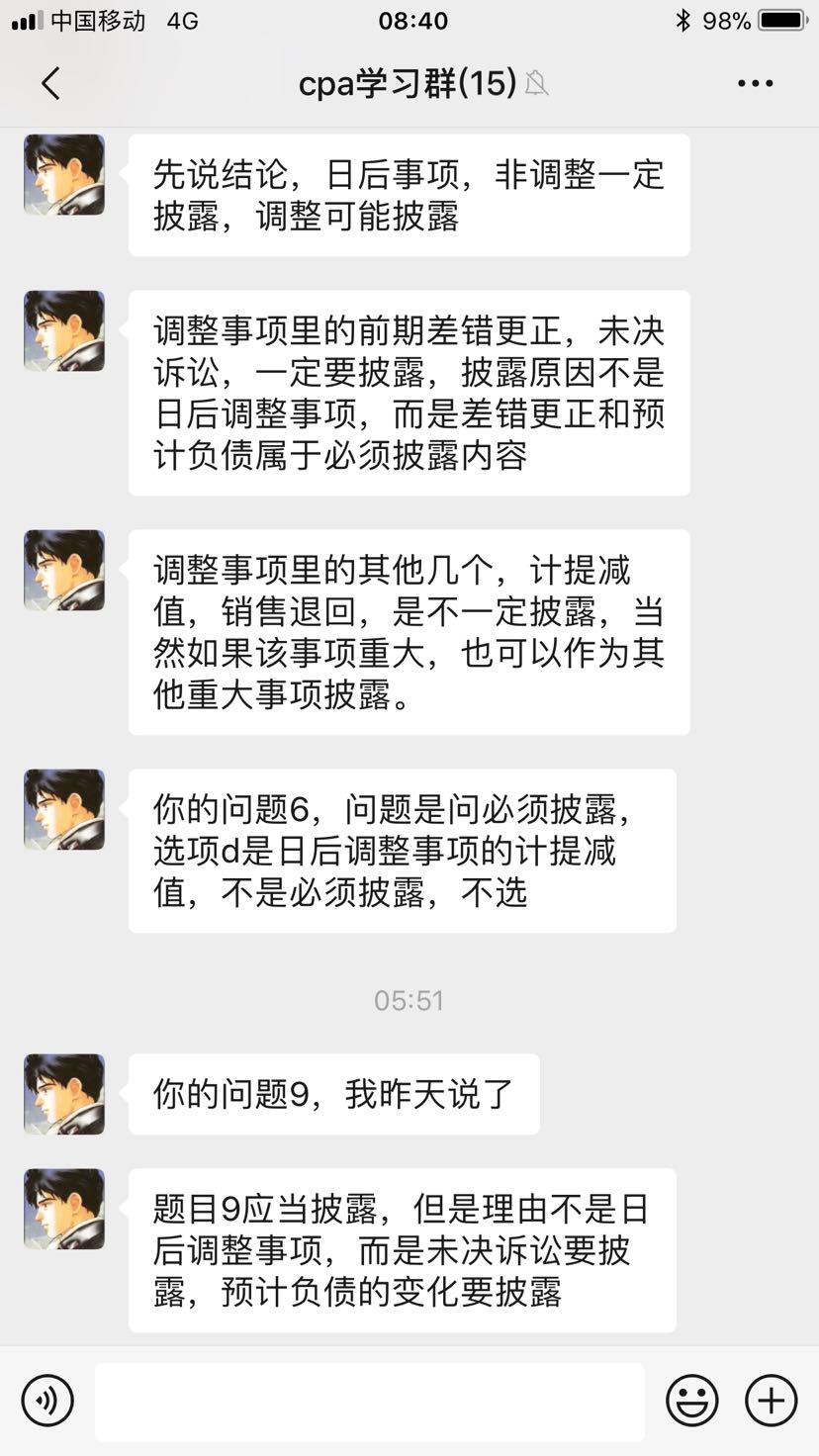
Task: Tap the three-dots icon for group settings
Action: point(755,84)
